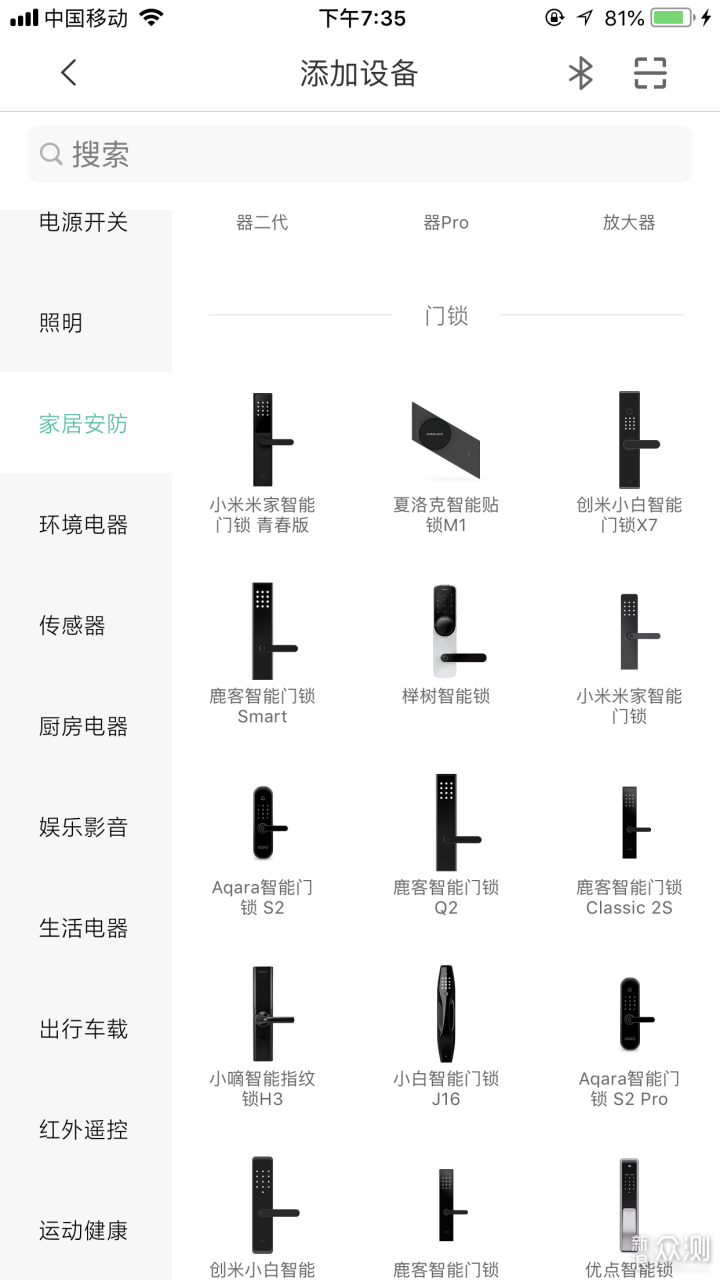The width and height of the screenshot is (720, 1280).
Task: Select 小米米家智能门锁 青春版
Action: [262, 460]
